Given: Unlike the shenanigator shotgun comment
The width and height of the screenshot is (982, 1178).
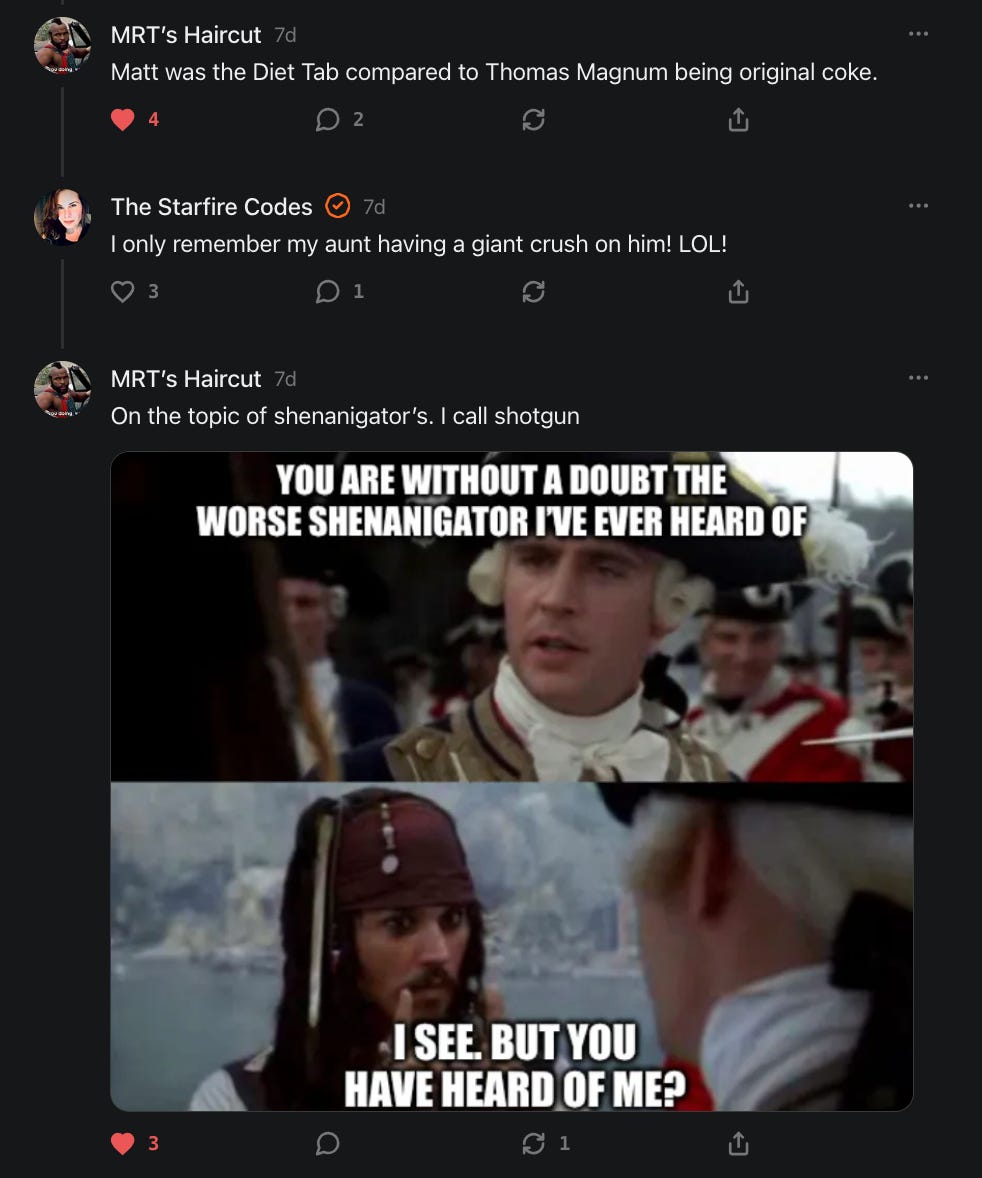Looking at the screenshot, I should click(x=122, y=1143).
